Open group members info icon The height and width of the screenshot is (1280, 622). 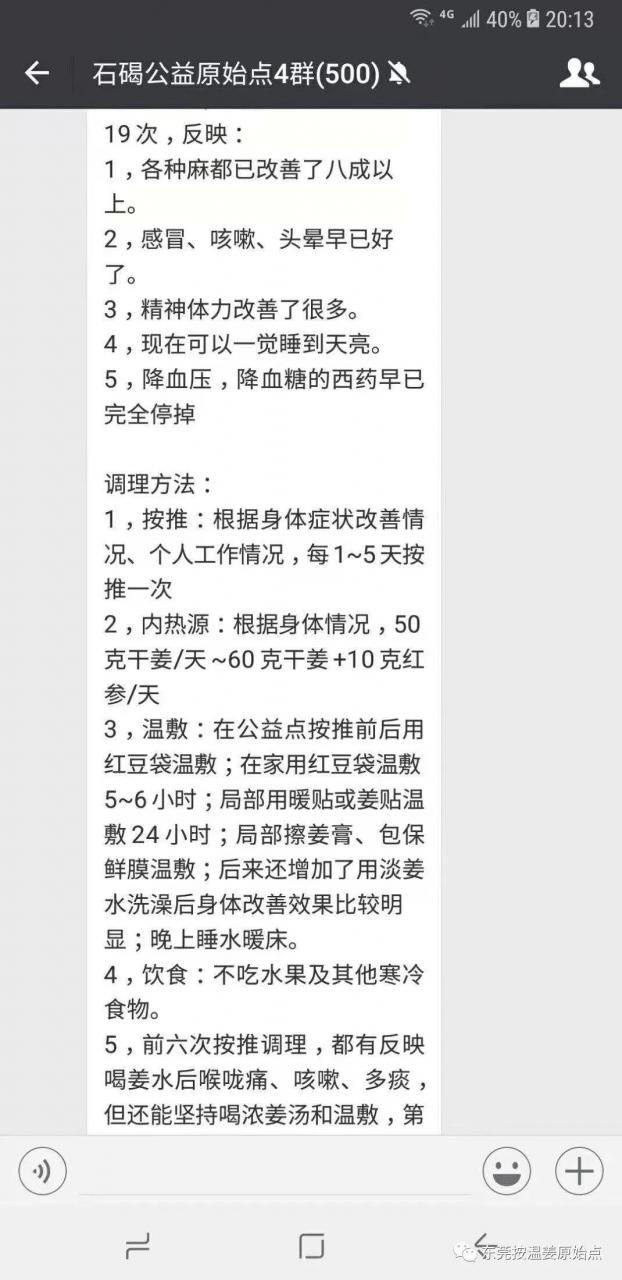click(x=579, y=73)
